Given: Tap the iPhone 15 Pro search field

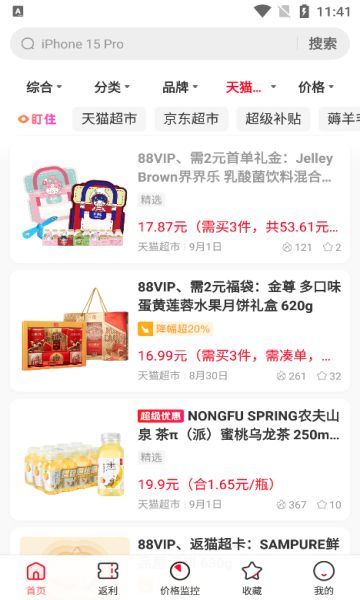Looking at the screenshot, I should click(x=153, y=44).
